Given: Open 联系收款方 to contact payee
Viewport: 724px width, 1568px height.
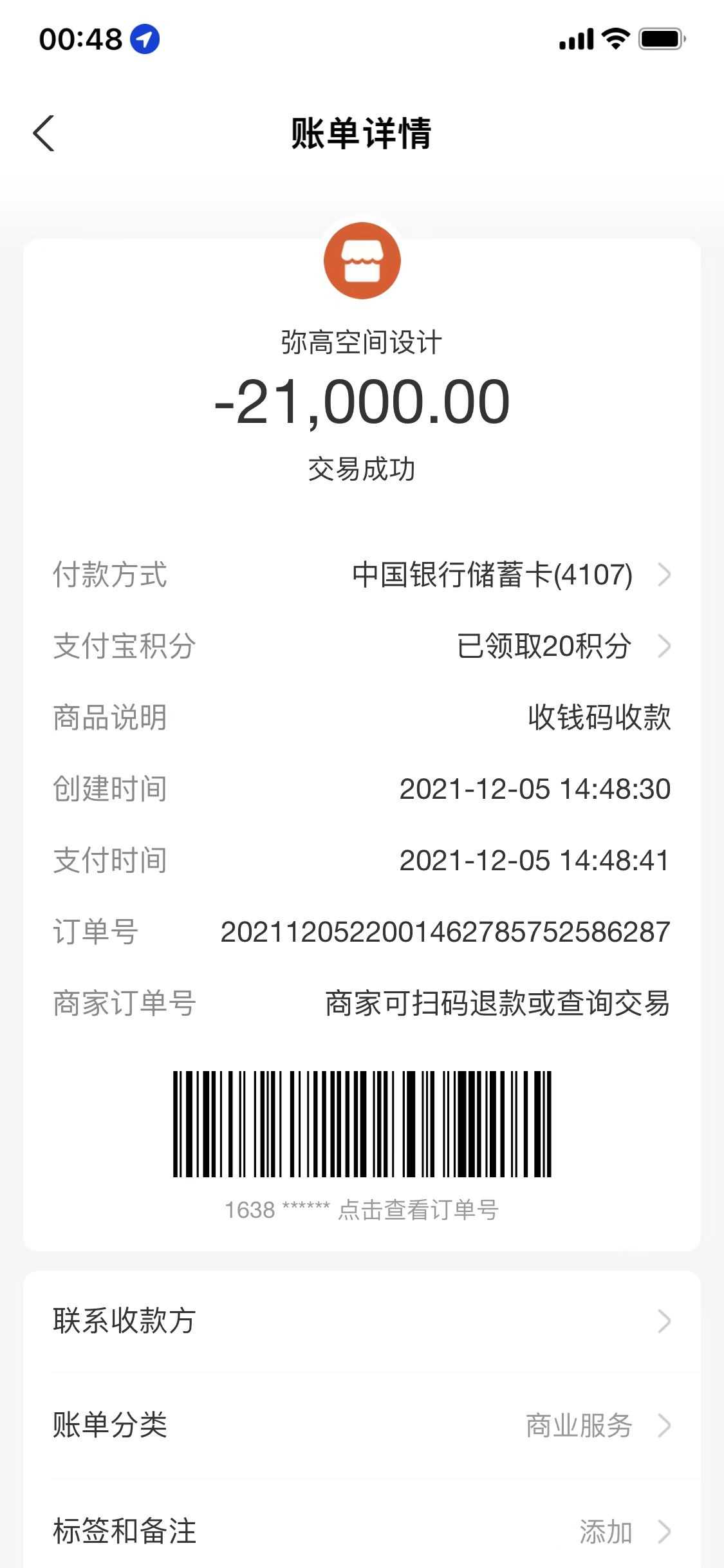Looking at the screenshot, I should pyautogui.click(x=362, y=1321).
